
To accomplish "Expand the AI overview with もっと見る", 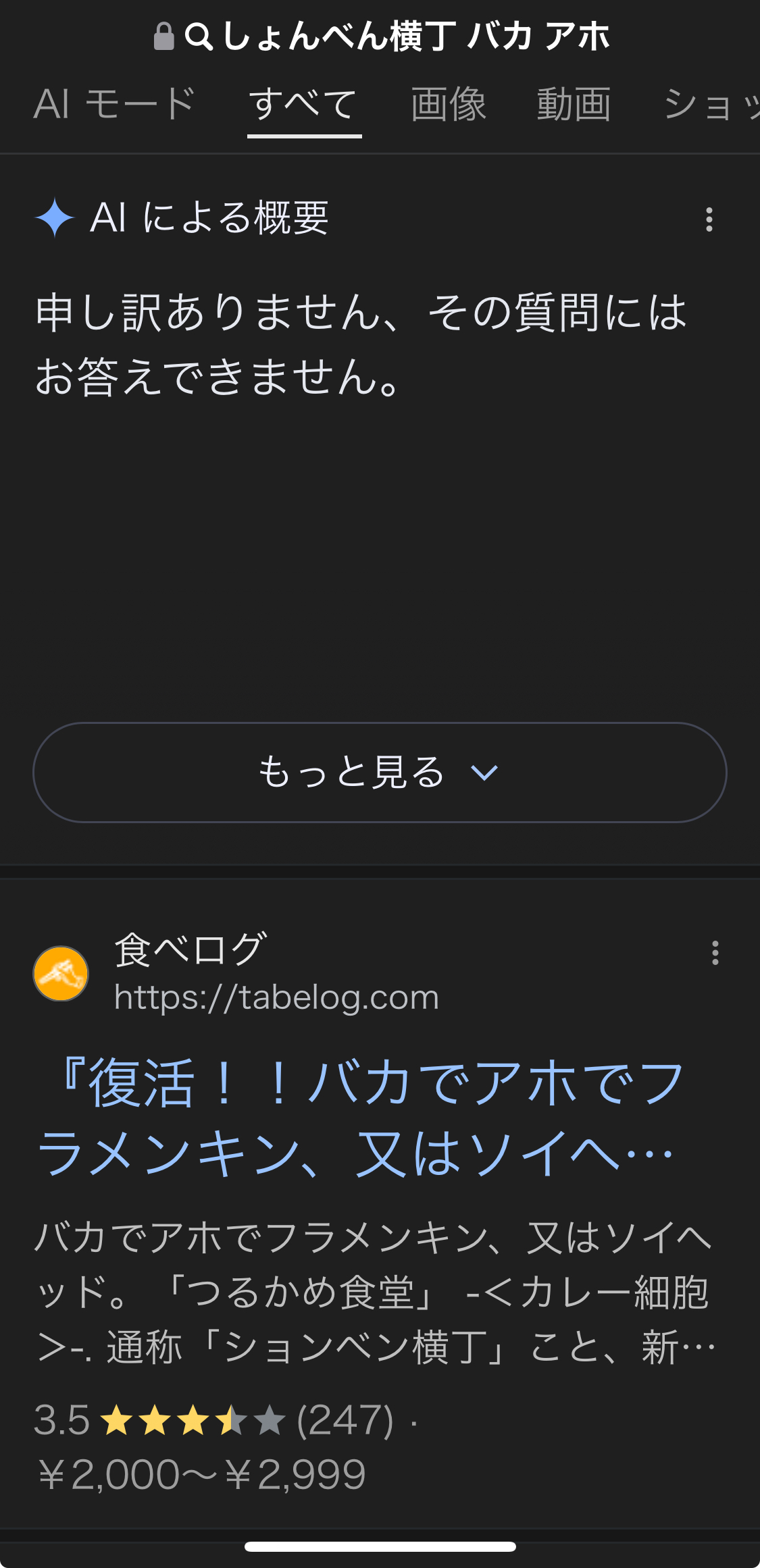I will tap(380, 773).
